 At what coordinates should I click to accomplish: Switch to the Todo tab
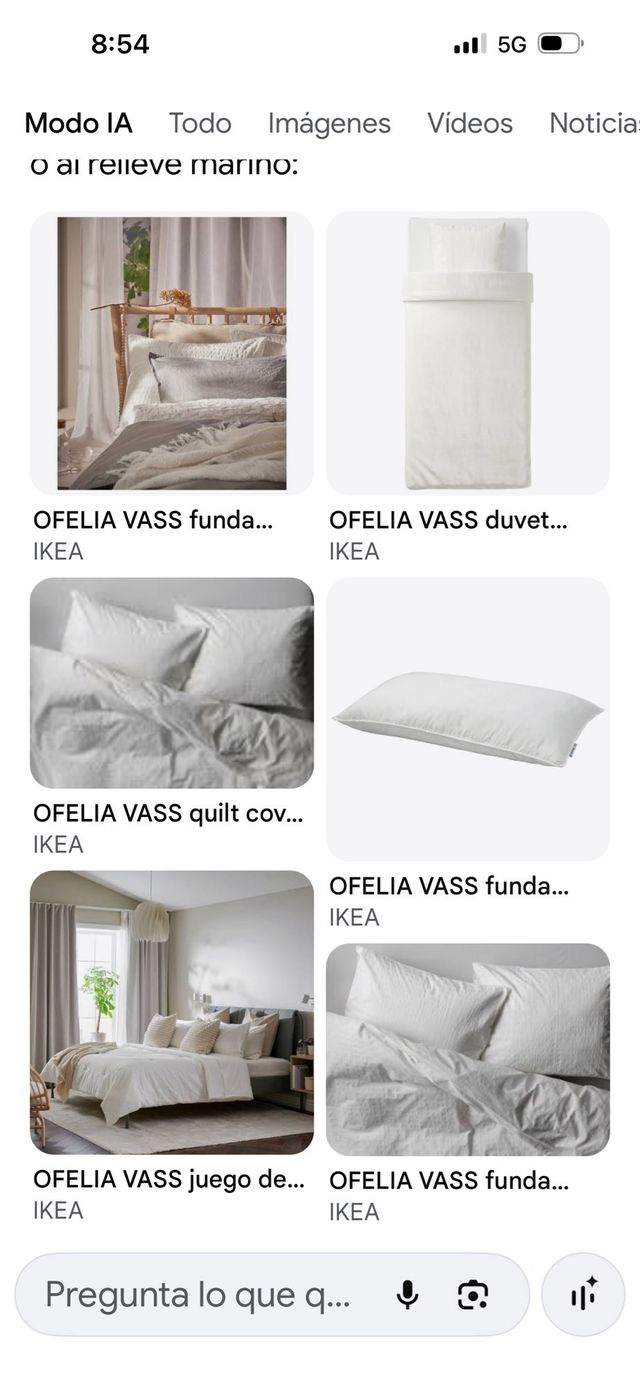pos(200,123)
